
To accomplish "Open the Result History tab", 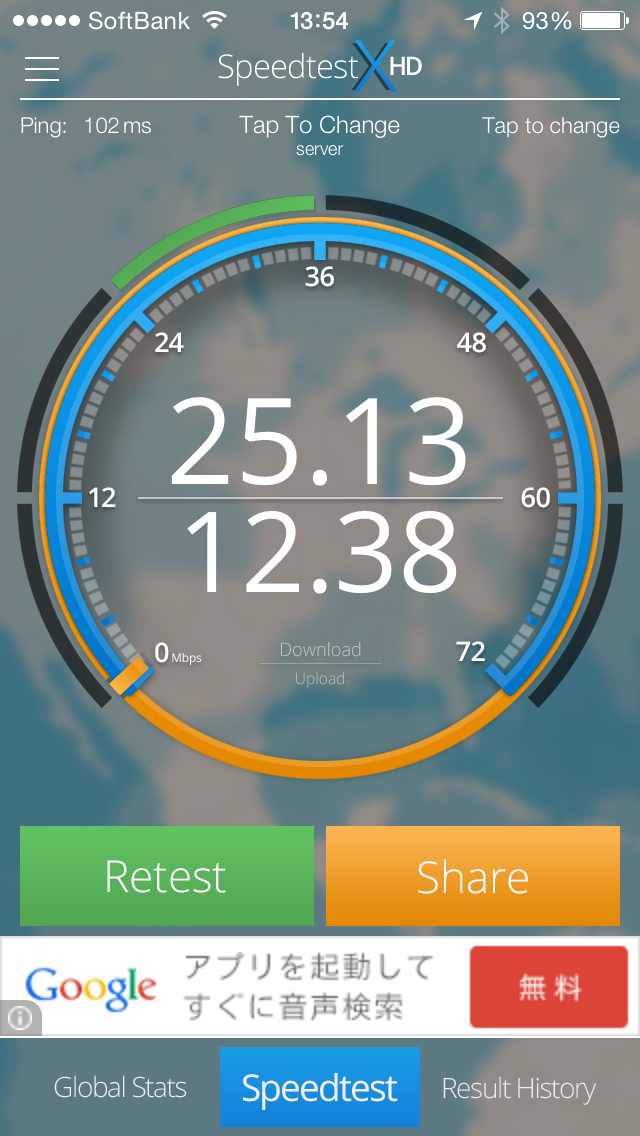I will click(x=518, y=1088).
